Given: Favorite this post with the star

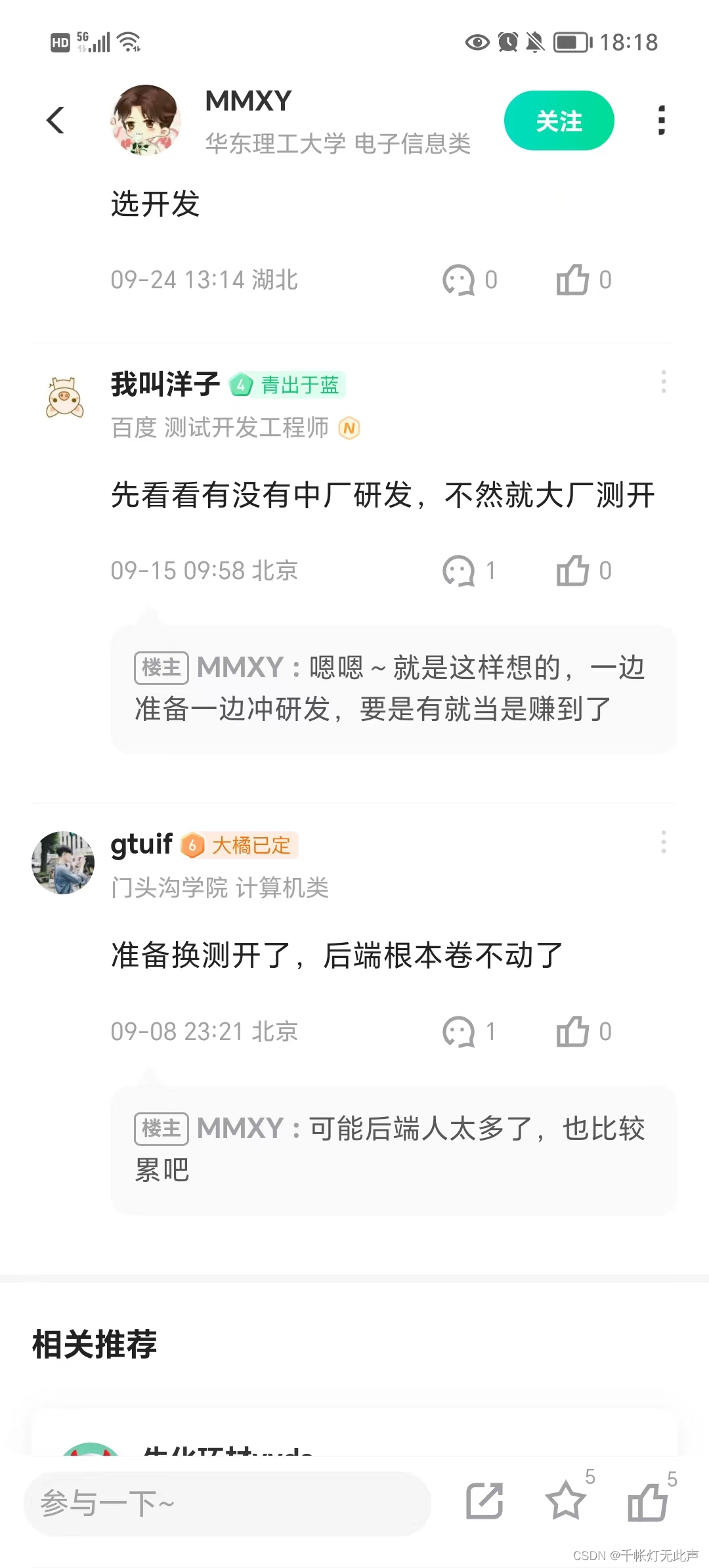Looking at the screenshot, I should tap(565, 1501).
